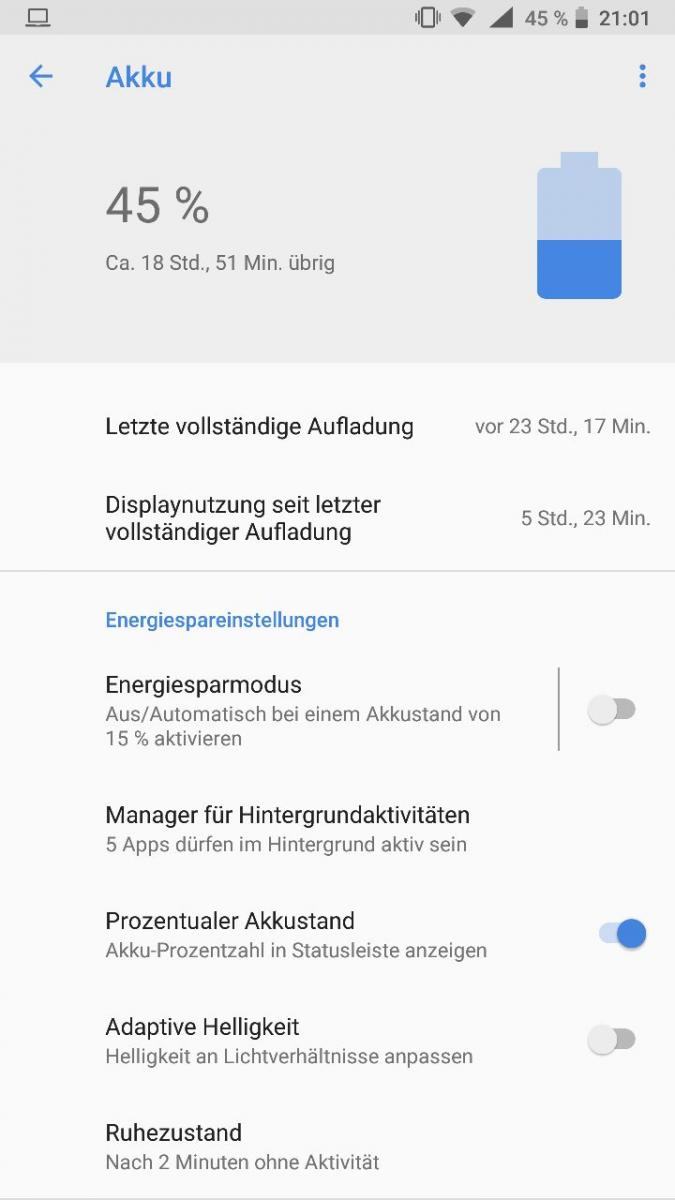Toggle the Energiesparmodus switch on
675x1200 pixels.
[x=612, y=710]
